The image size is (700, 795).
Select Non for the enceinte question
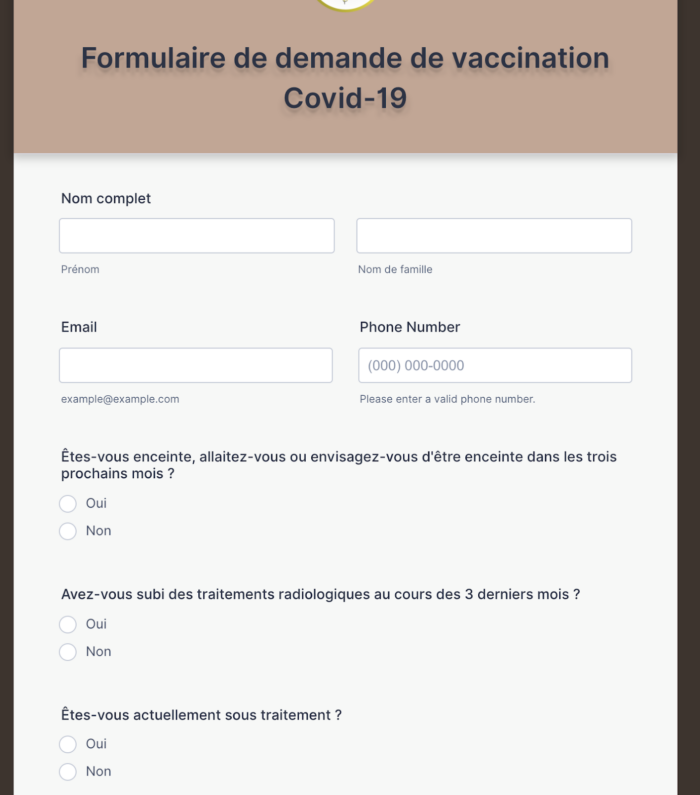pyautogui.click(x=68, y=531)
